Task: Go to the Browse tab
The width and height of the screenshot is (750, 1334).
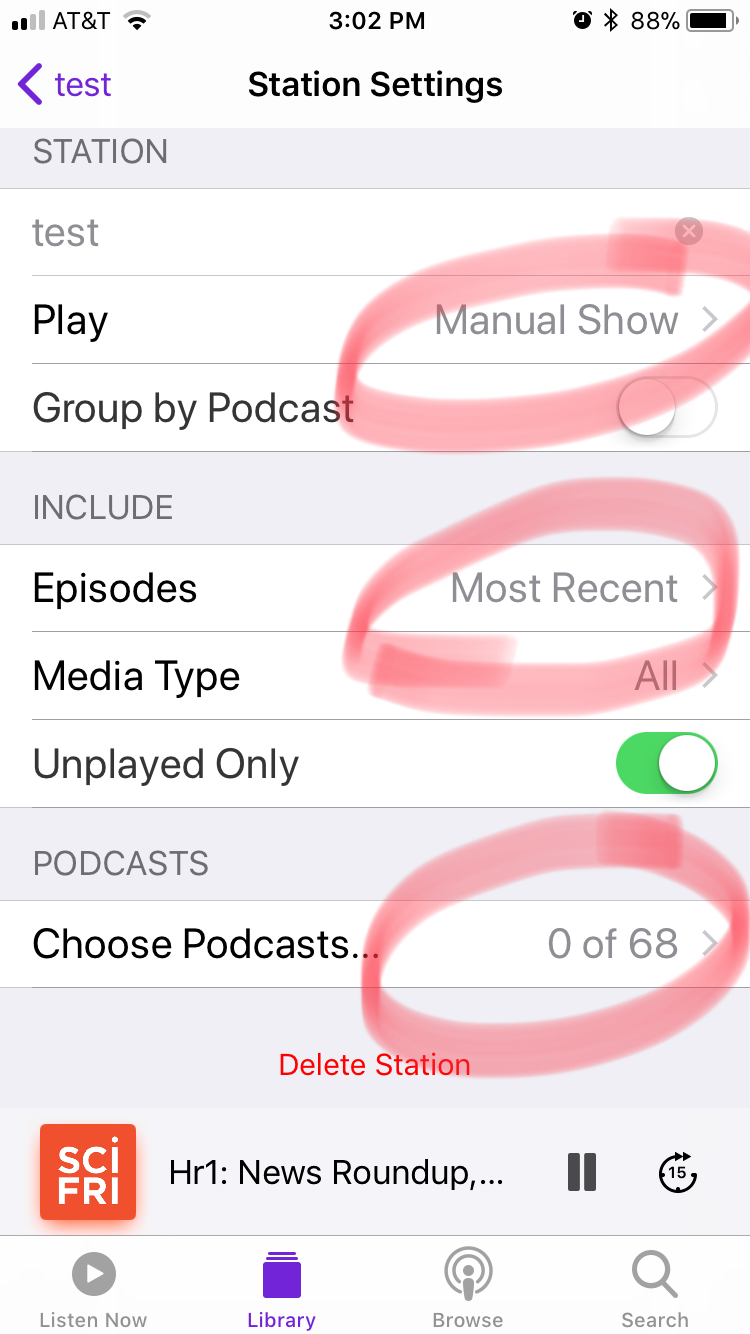Action: click(467, 1290)
